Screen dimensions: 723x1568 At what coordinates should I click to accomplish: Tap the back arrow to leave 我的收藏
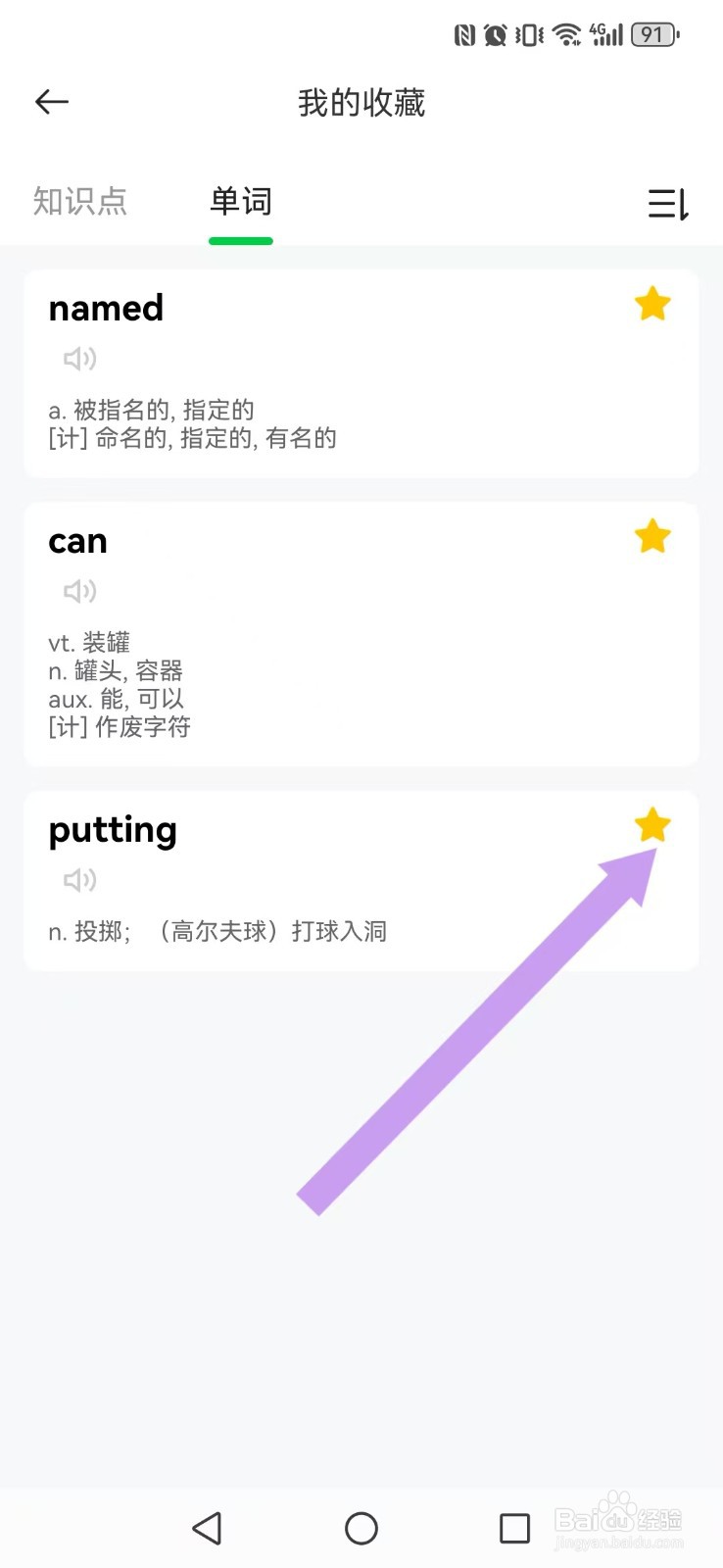click(x=50, y=102)
